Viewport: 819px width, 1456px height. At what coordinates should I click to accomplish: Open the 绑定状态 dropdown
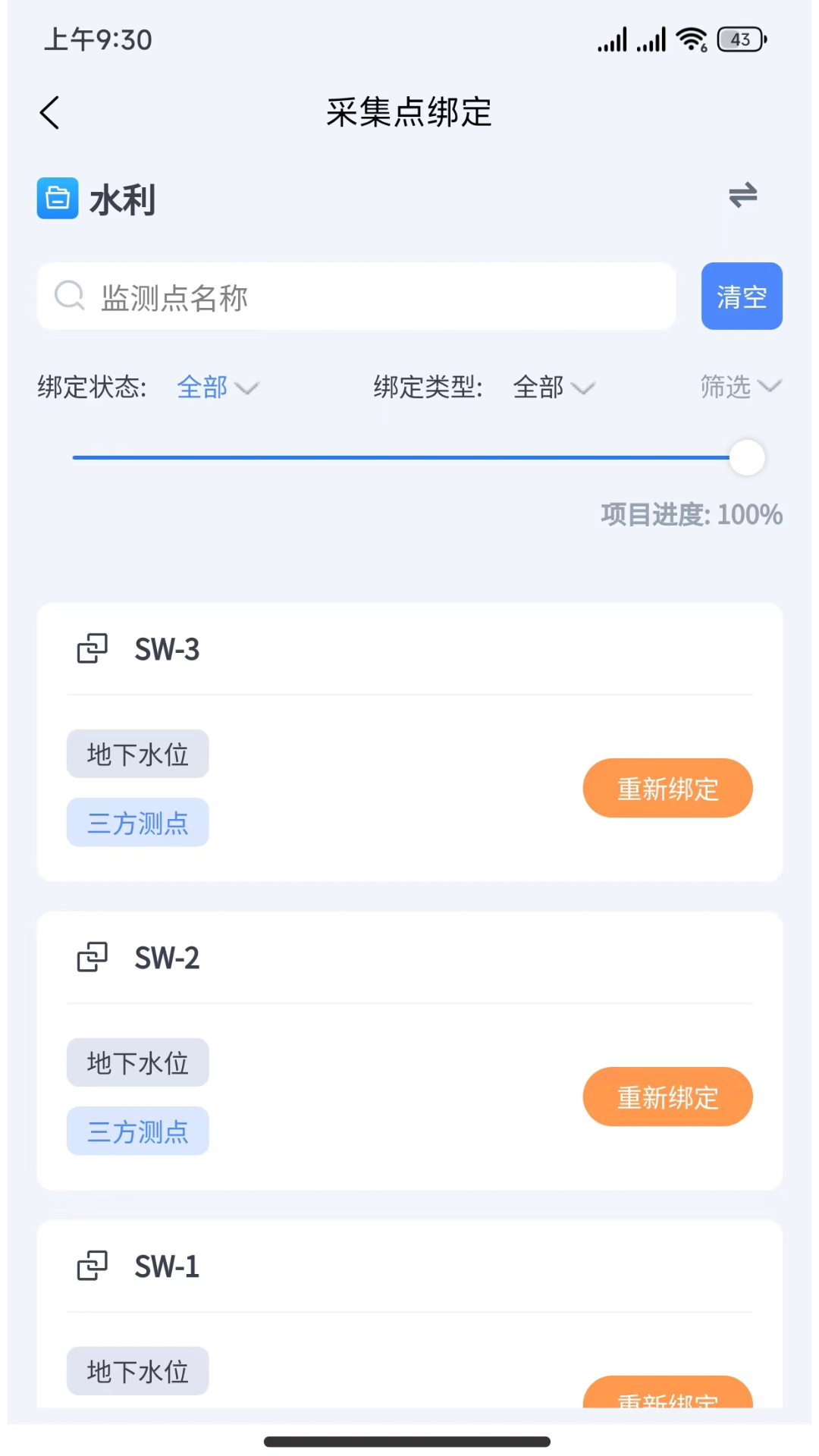[x=217, y=388]
